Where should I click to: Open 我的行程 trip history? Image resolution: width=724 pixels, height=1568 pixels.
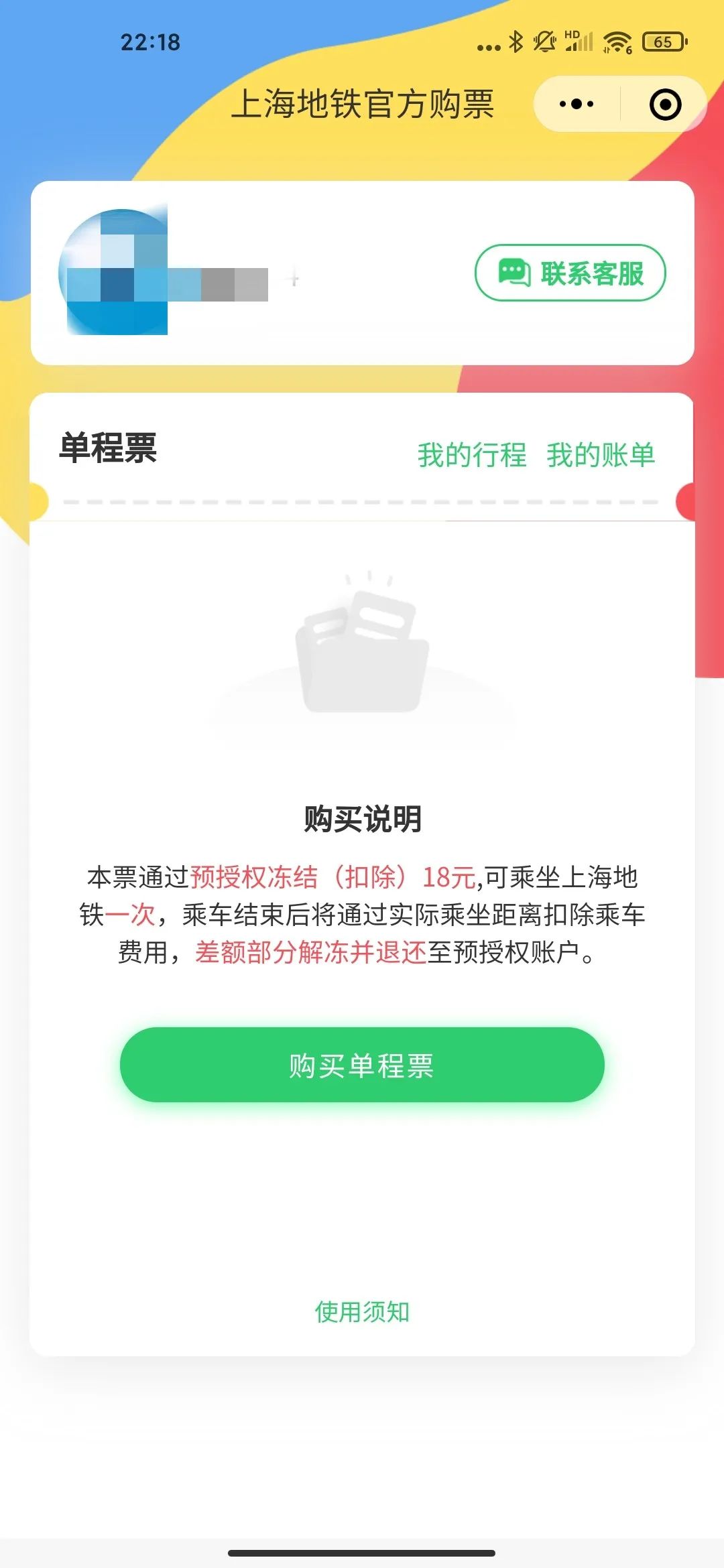point(472,455)
